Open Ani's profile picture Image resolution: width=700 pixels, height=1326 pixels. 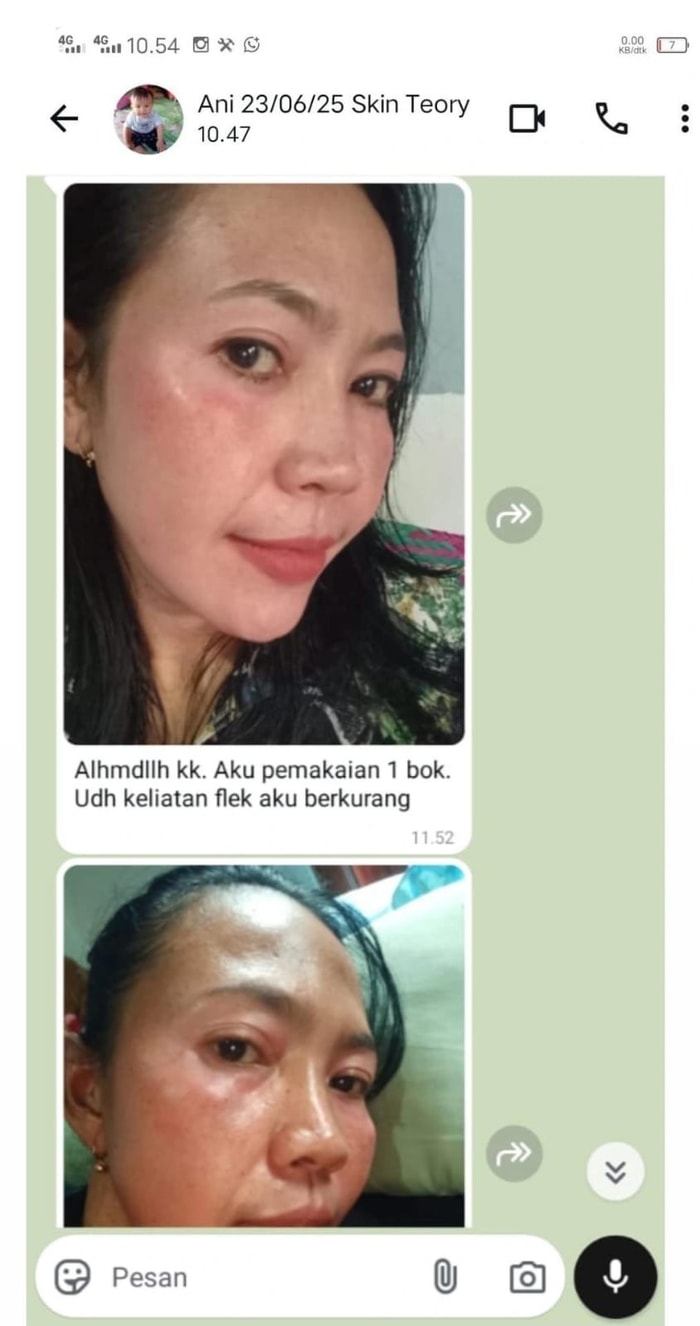point(148,119)
